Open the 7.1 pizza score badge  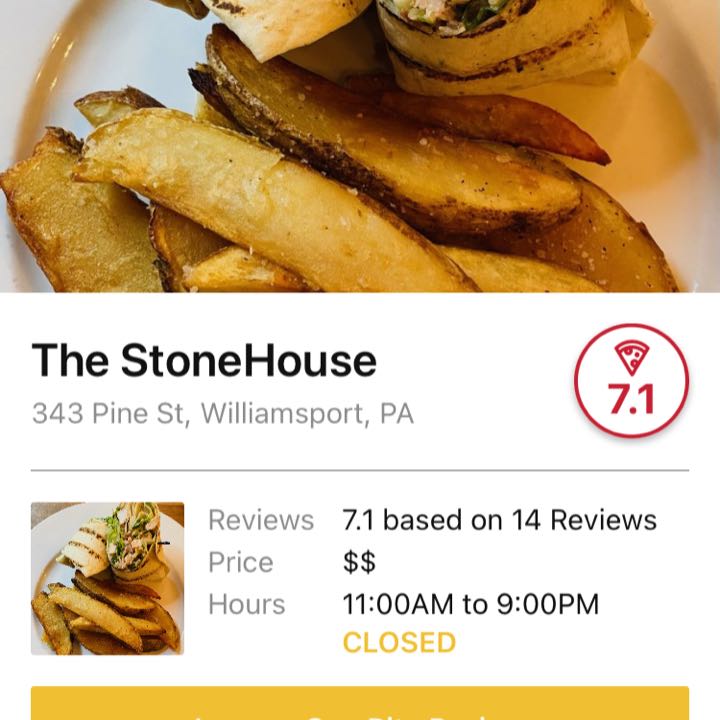(x=631, y=381)
